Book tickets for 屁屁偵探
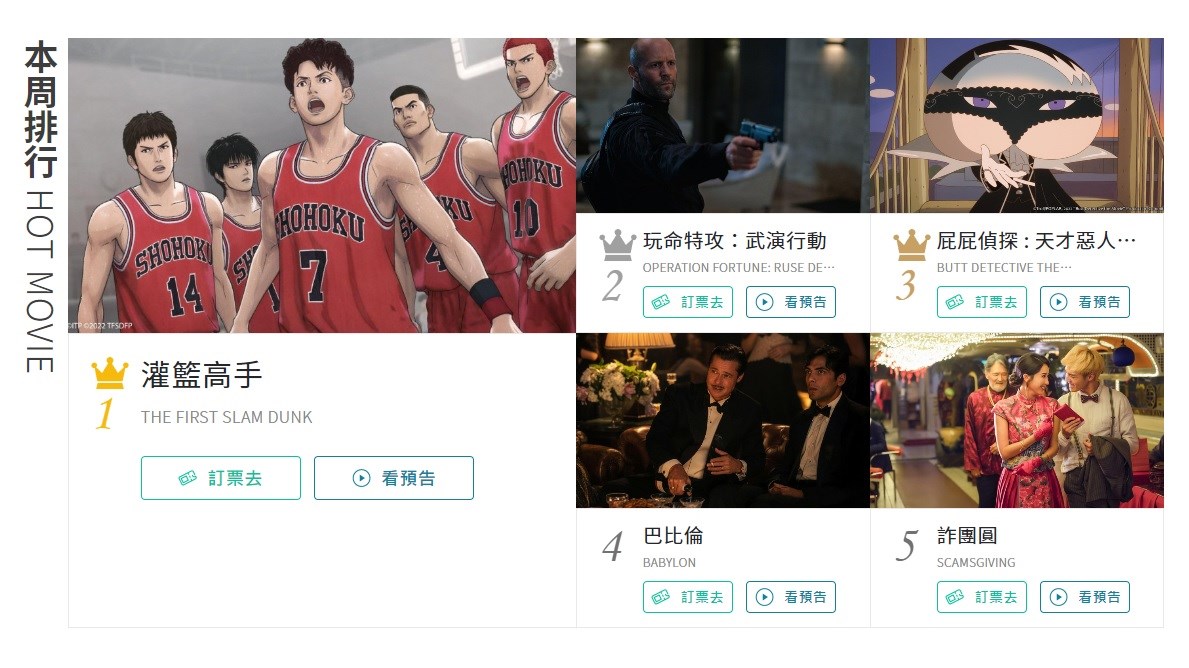Viewport: 1189px width, 668px height. (x=981, y=302)
